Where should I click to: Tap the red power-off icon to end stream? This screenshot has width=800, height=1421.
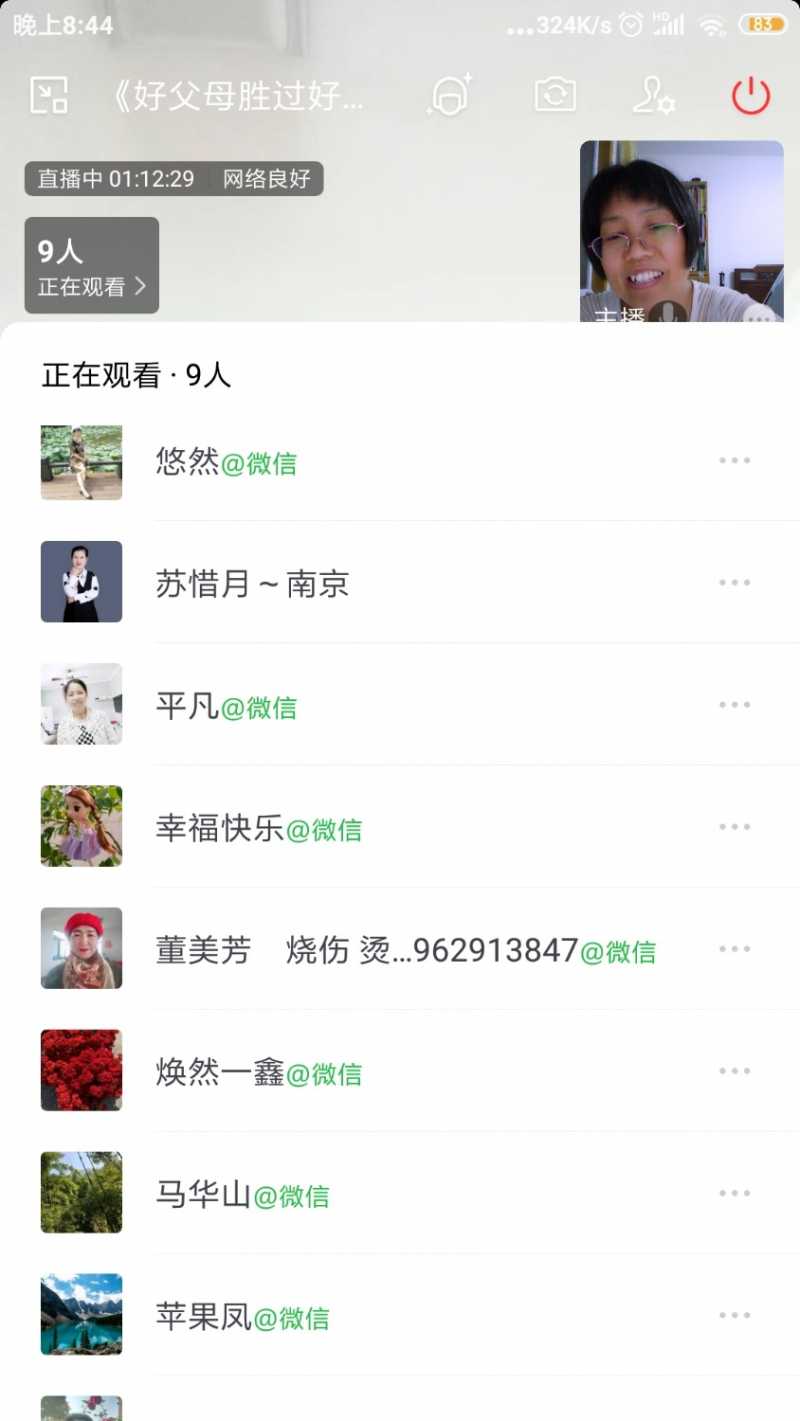pyautogui.click(x=750, y=94)
